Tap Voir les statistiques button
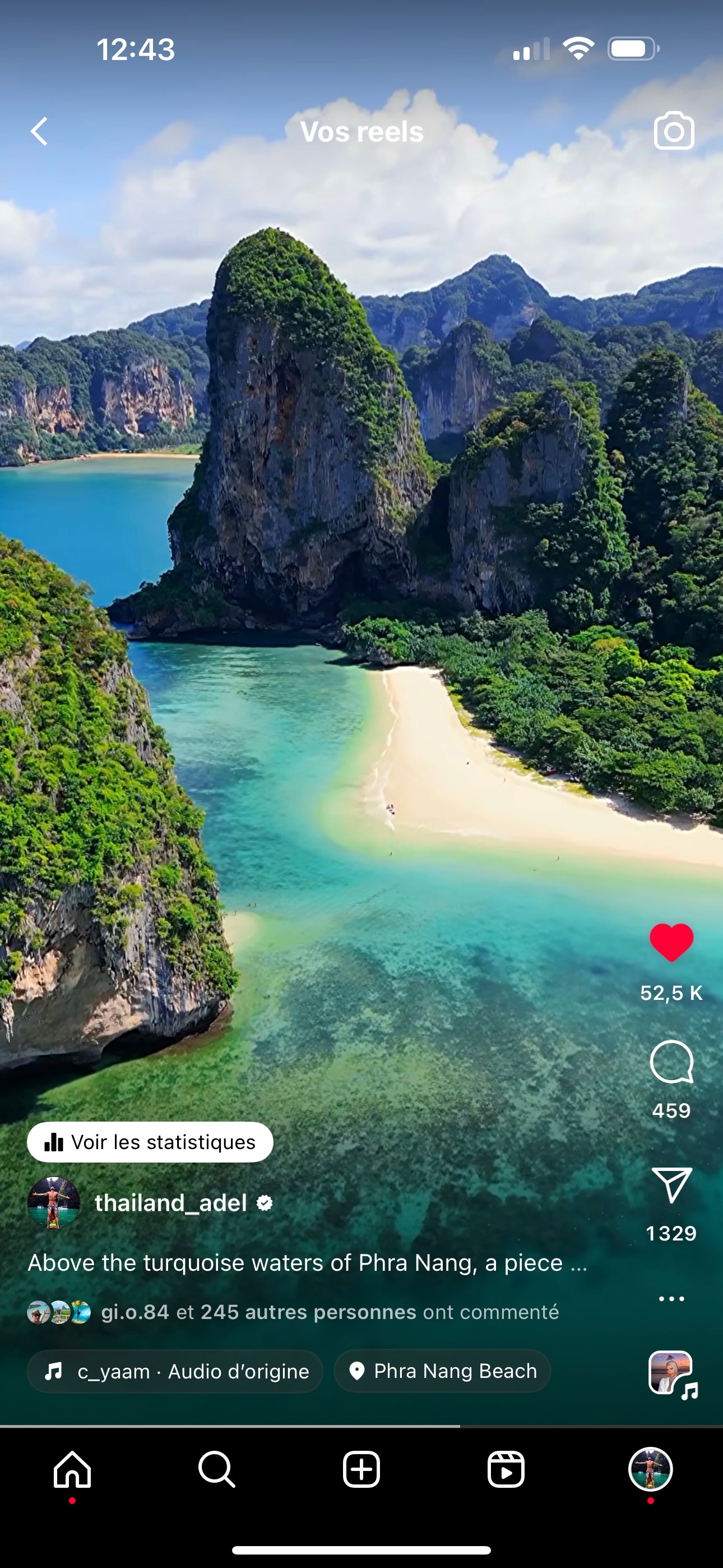Screen dimensions: 723x1568 [x=150, y=1142]
